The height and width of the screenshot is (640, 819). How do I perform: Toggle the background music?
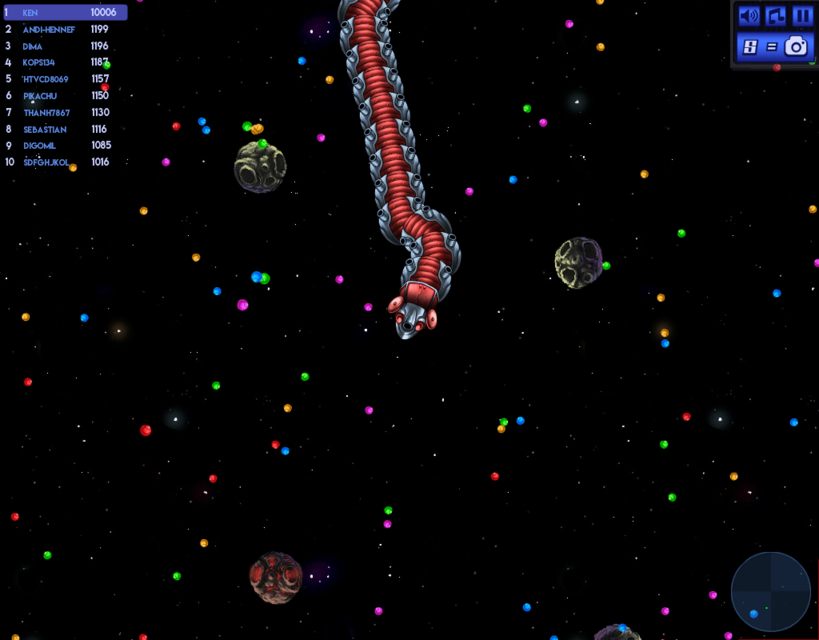click(x=776, y=16)
